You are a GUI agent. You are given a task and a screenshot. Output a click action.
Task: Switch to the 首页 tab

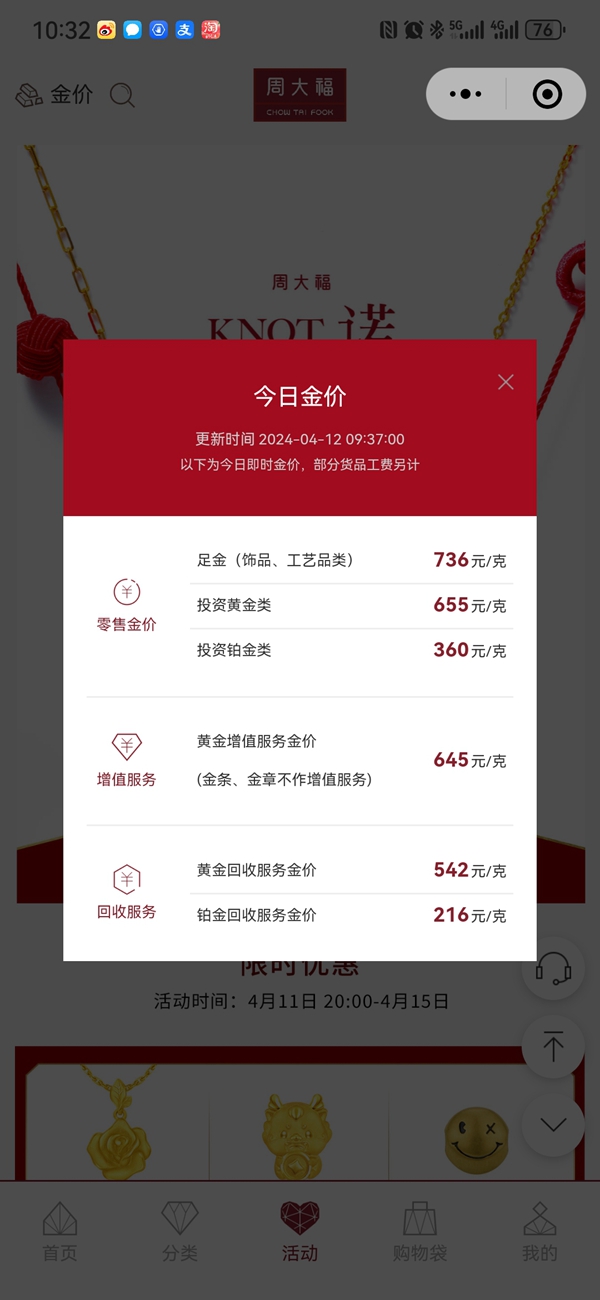60,1232
